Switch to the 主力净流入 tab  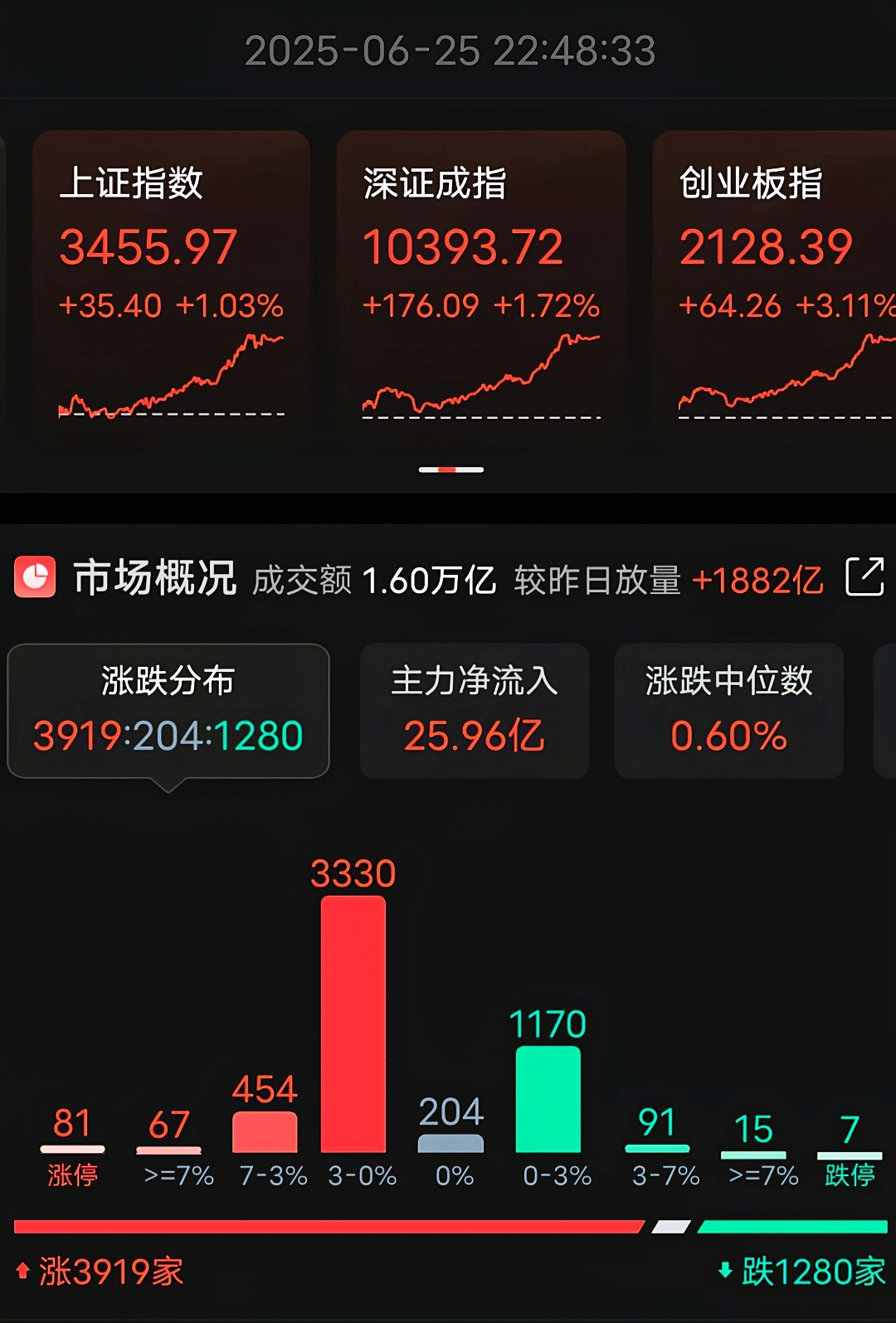[475, 711]
